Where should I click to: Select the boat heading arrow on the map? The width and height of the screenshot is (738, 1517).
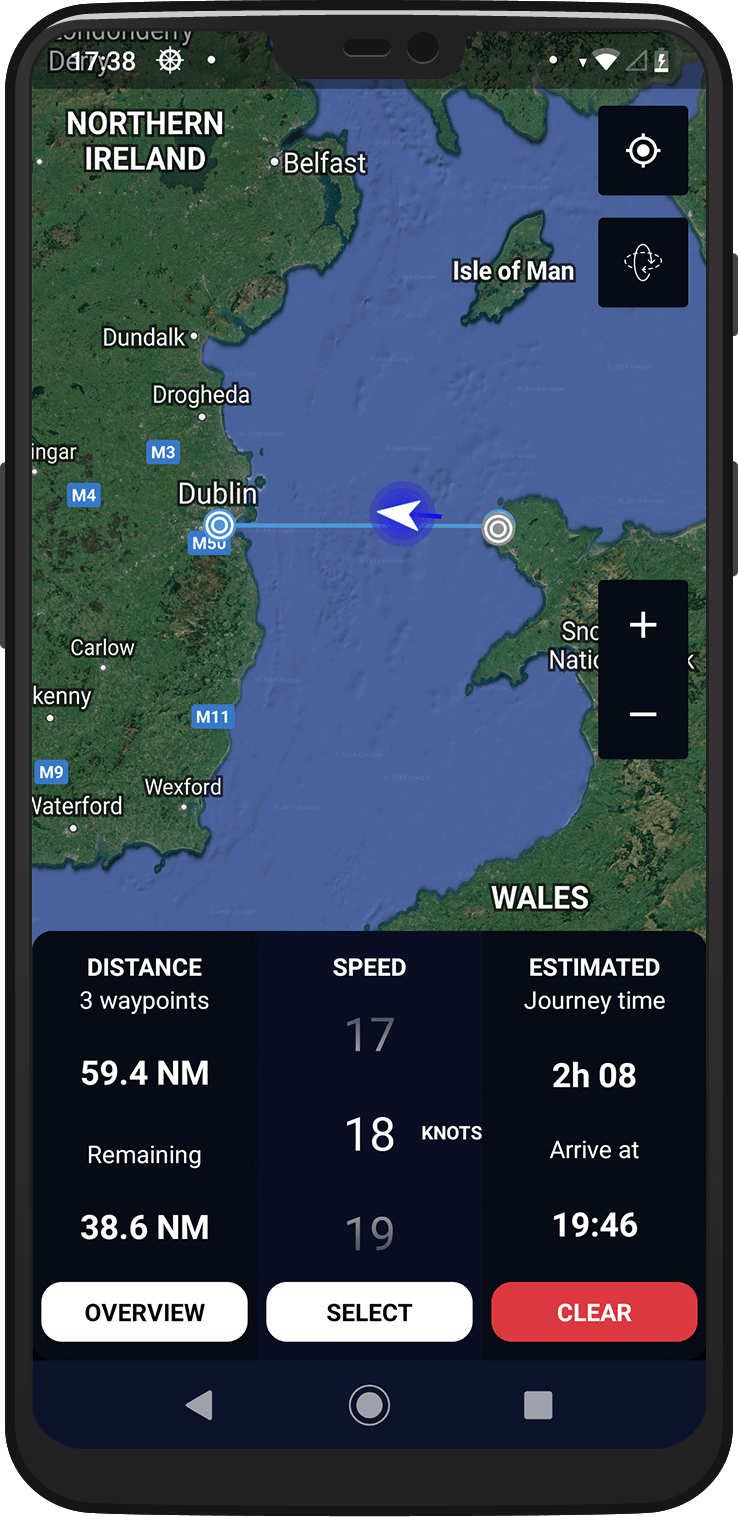403,511
